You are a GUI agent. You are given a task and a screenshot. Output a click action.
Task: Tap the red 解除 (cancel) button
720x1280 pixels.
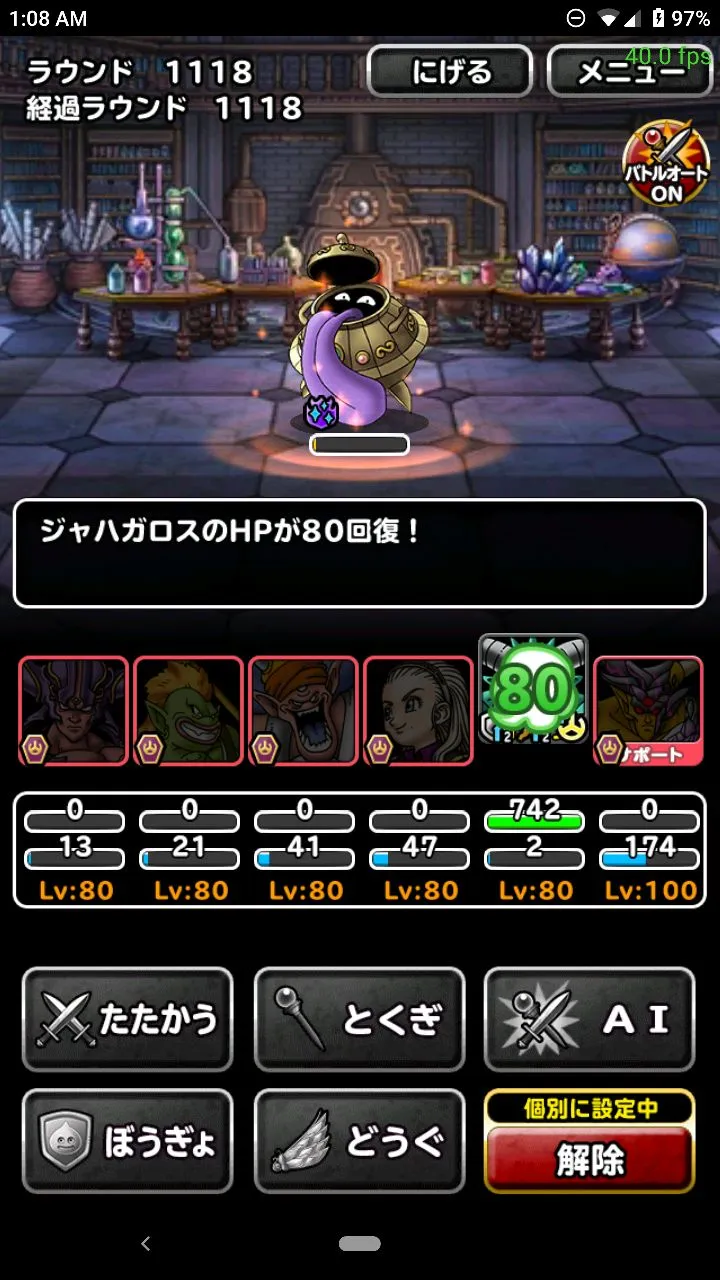590,1160
